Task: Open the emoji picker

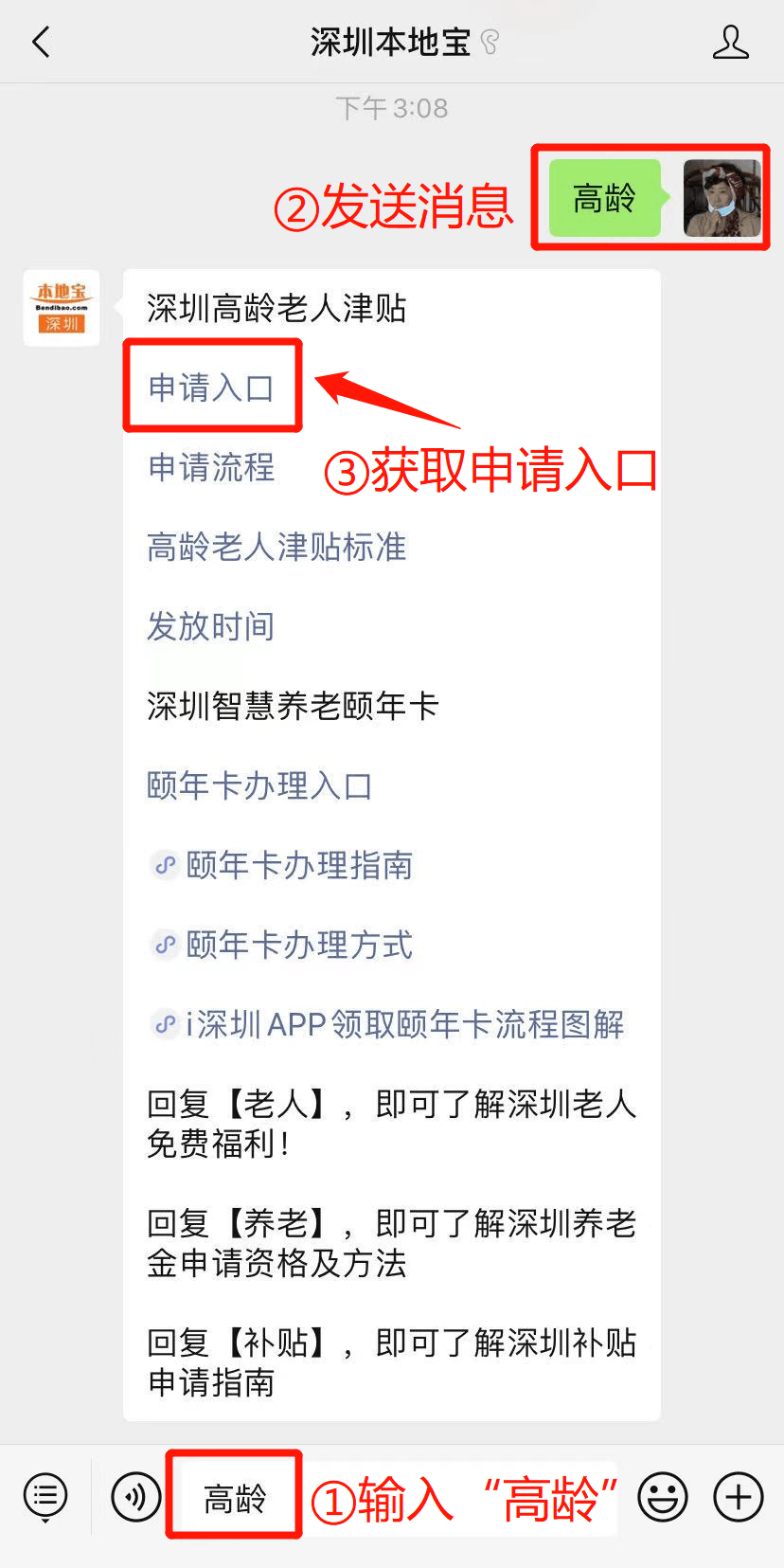Action: [x=663, y=1497]
